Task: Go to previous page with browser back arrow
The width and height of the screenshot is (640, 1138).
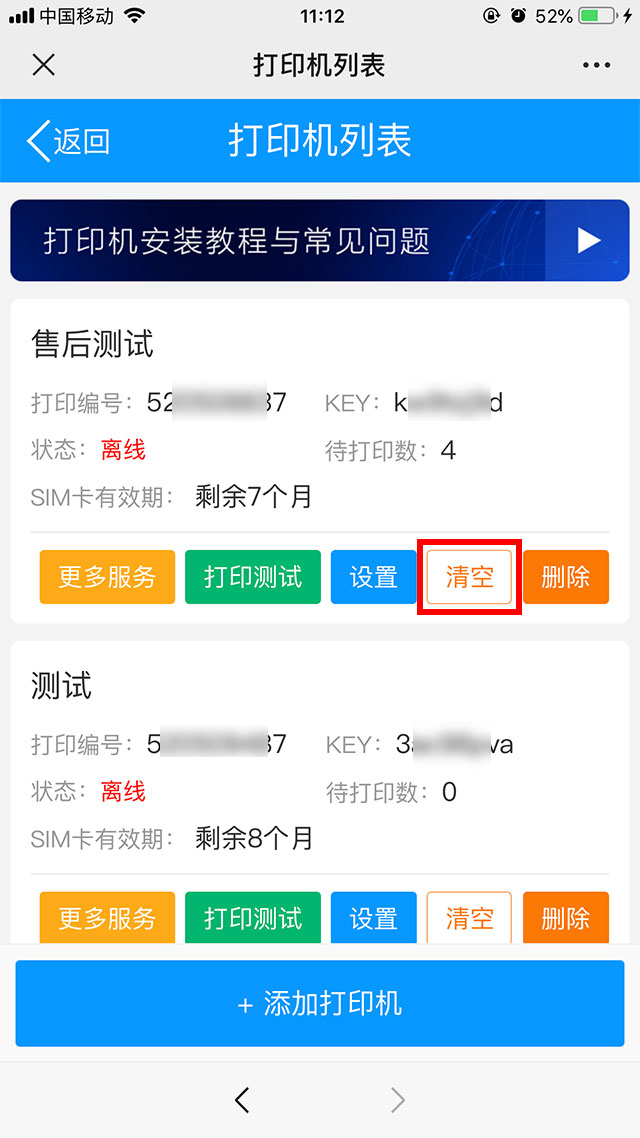Action: tap(241, 1101)
